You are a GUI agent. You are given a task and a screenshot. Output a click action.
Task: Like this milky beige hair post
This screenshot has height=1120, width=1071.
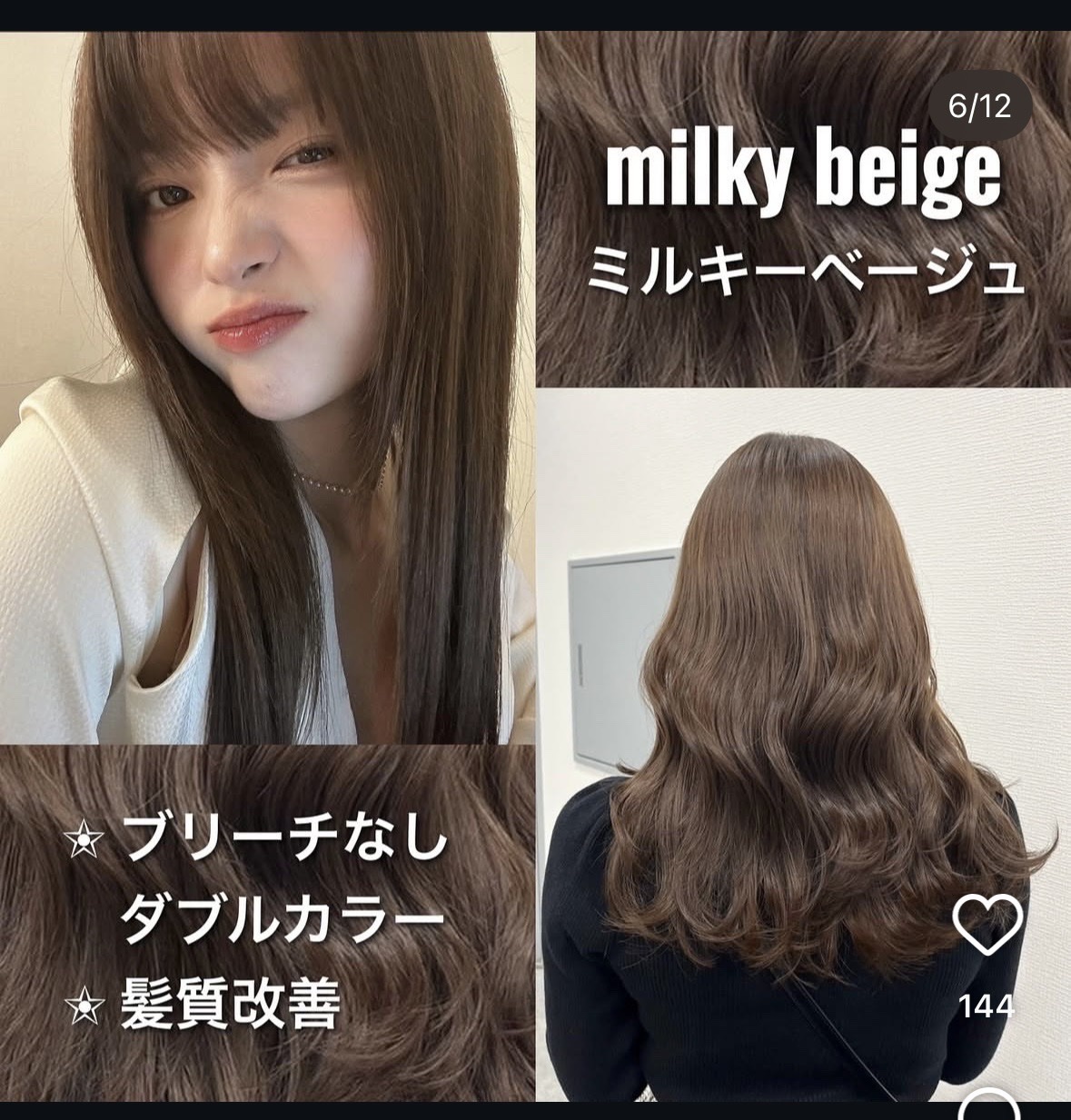coord(987,926)
